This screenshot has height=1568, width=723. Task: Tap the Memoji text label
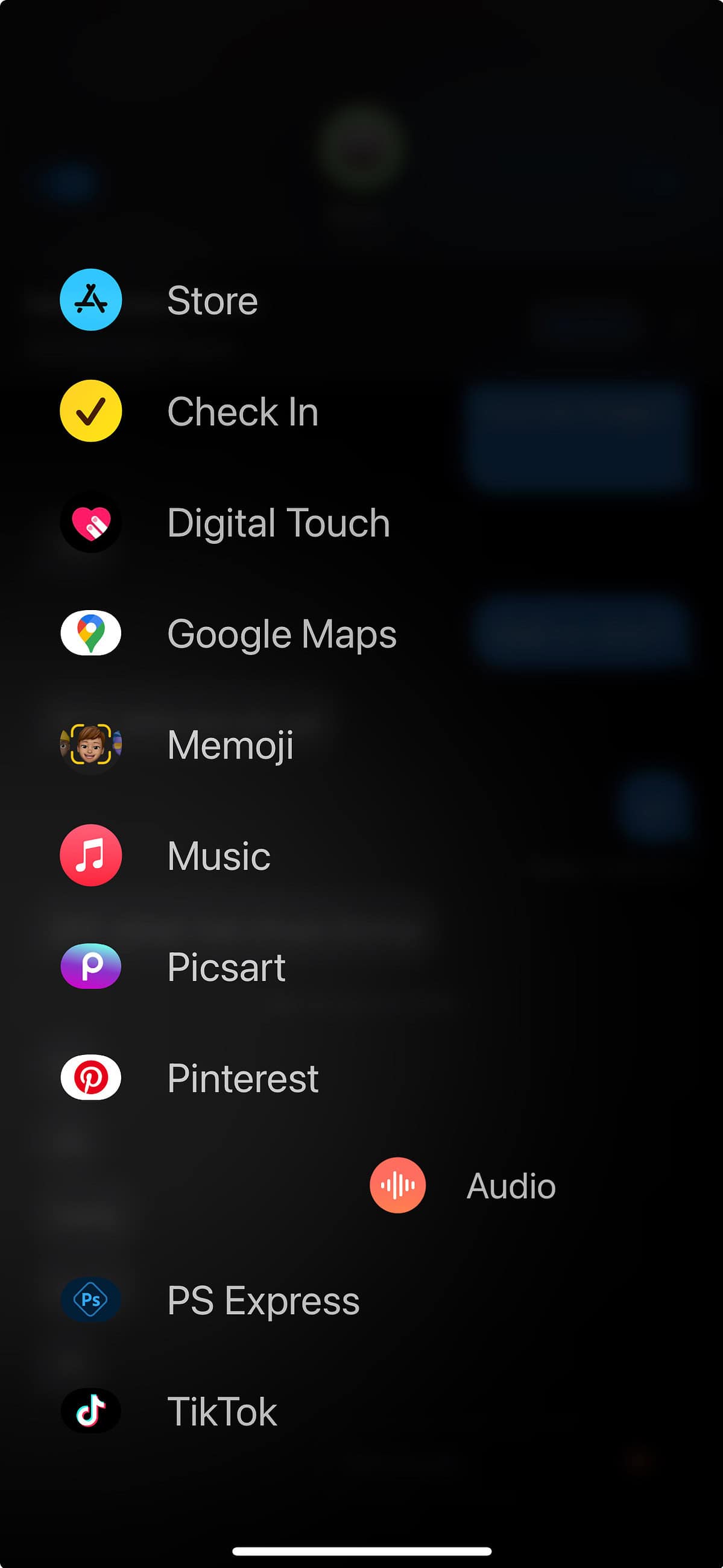coord(230,745)
